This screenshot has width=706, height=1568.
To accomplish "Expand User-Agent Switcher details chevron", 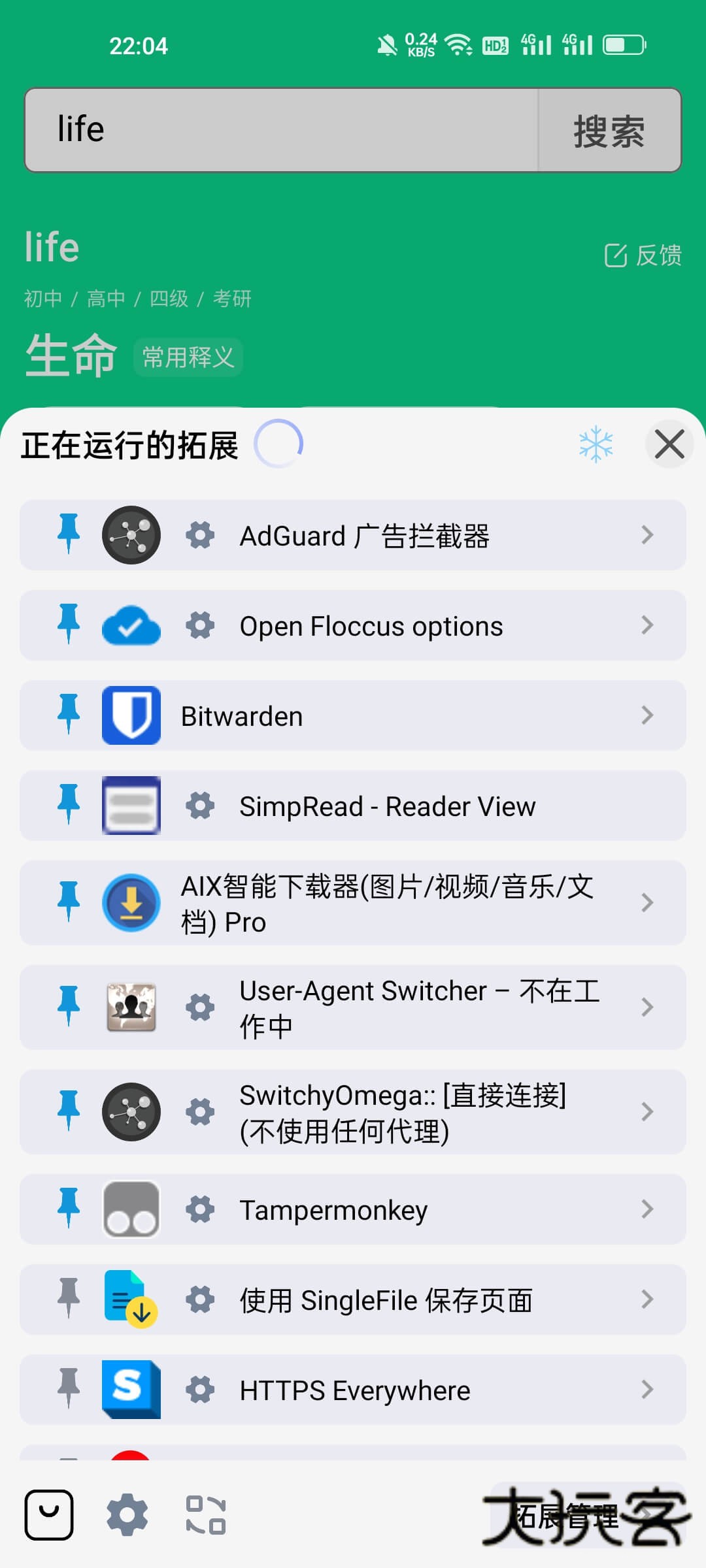I will coord(648,1007).
